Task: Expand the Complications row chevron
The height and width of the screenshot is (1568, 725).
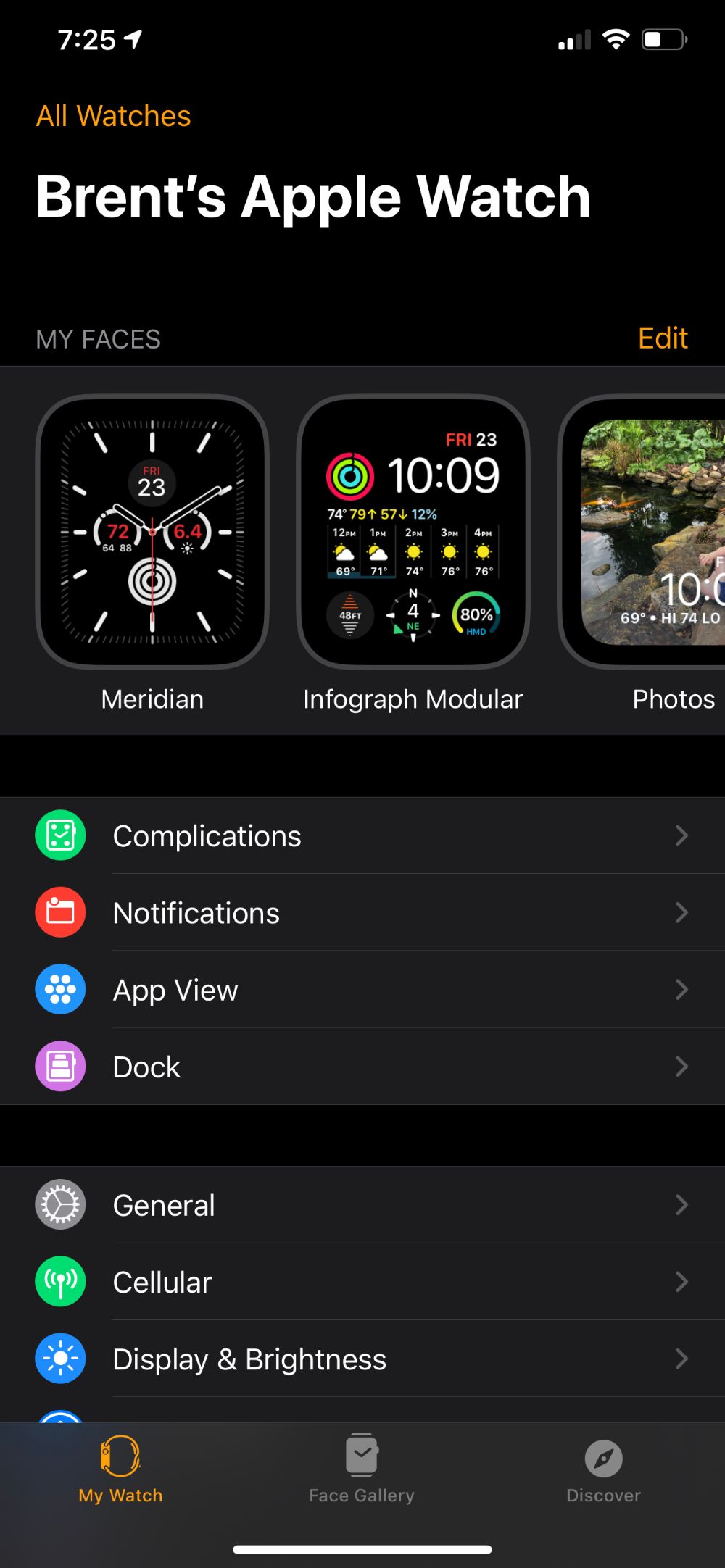Action: click(682, 835)
